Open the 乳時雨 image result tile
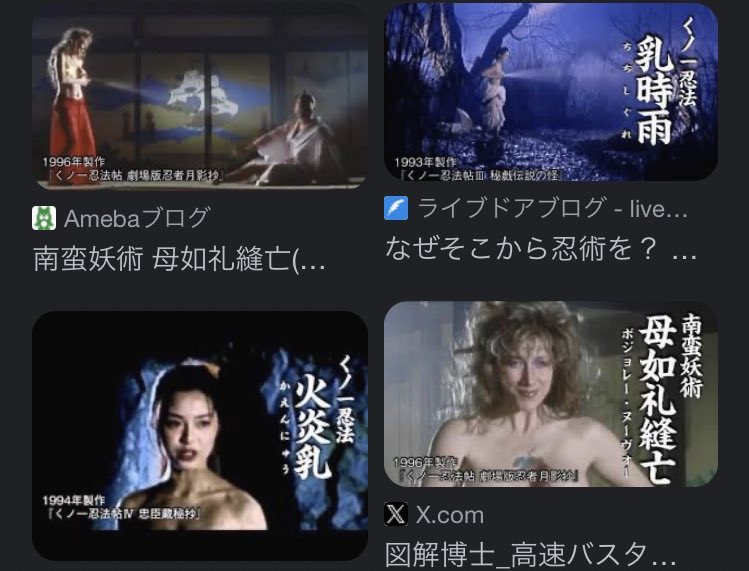749x571 pixels. point(550,92)
